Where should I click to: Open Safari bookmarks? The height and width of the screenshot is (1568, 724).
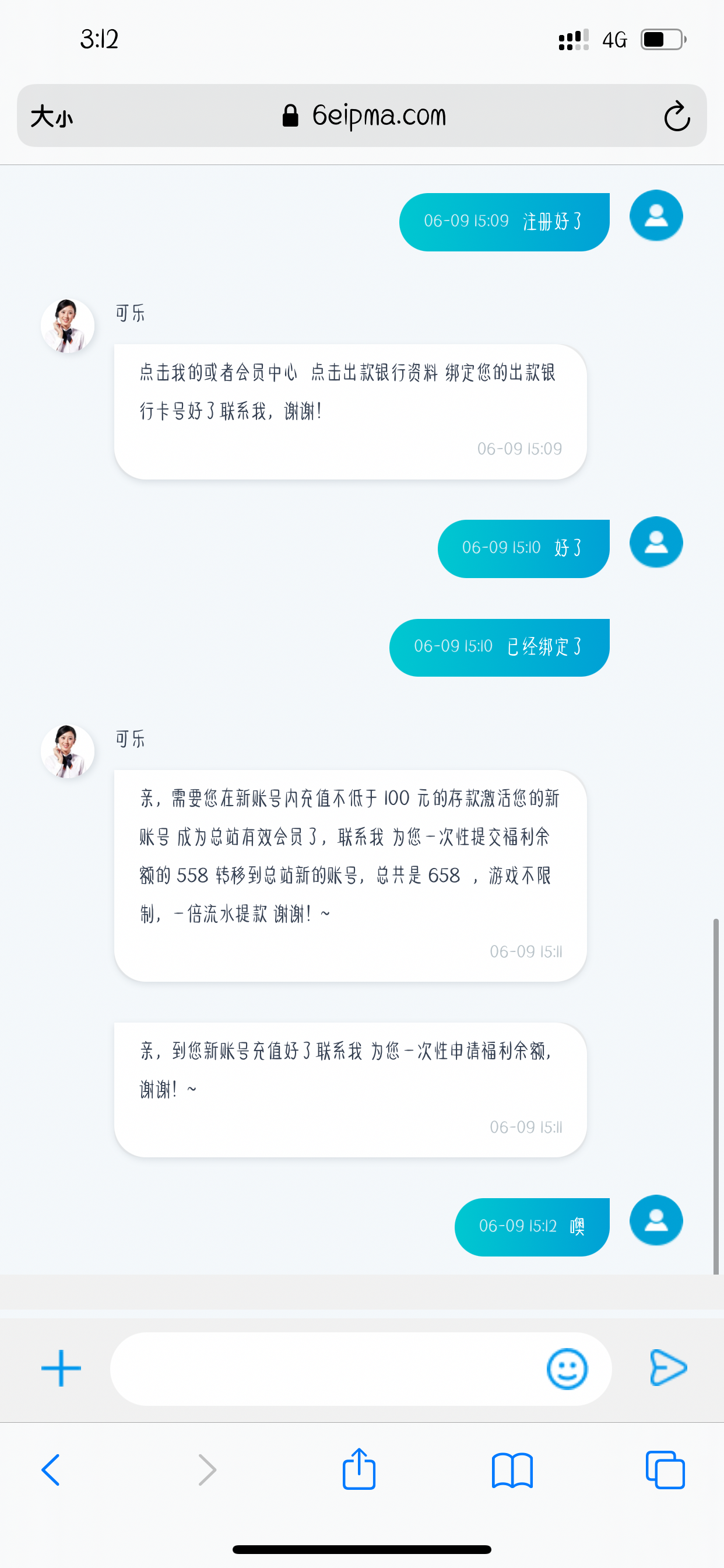pyautogui.click(x=512, y=1470)
